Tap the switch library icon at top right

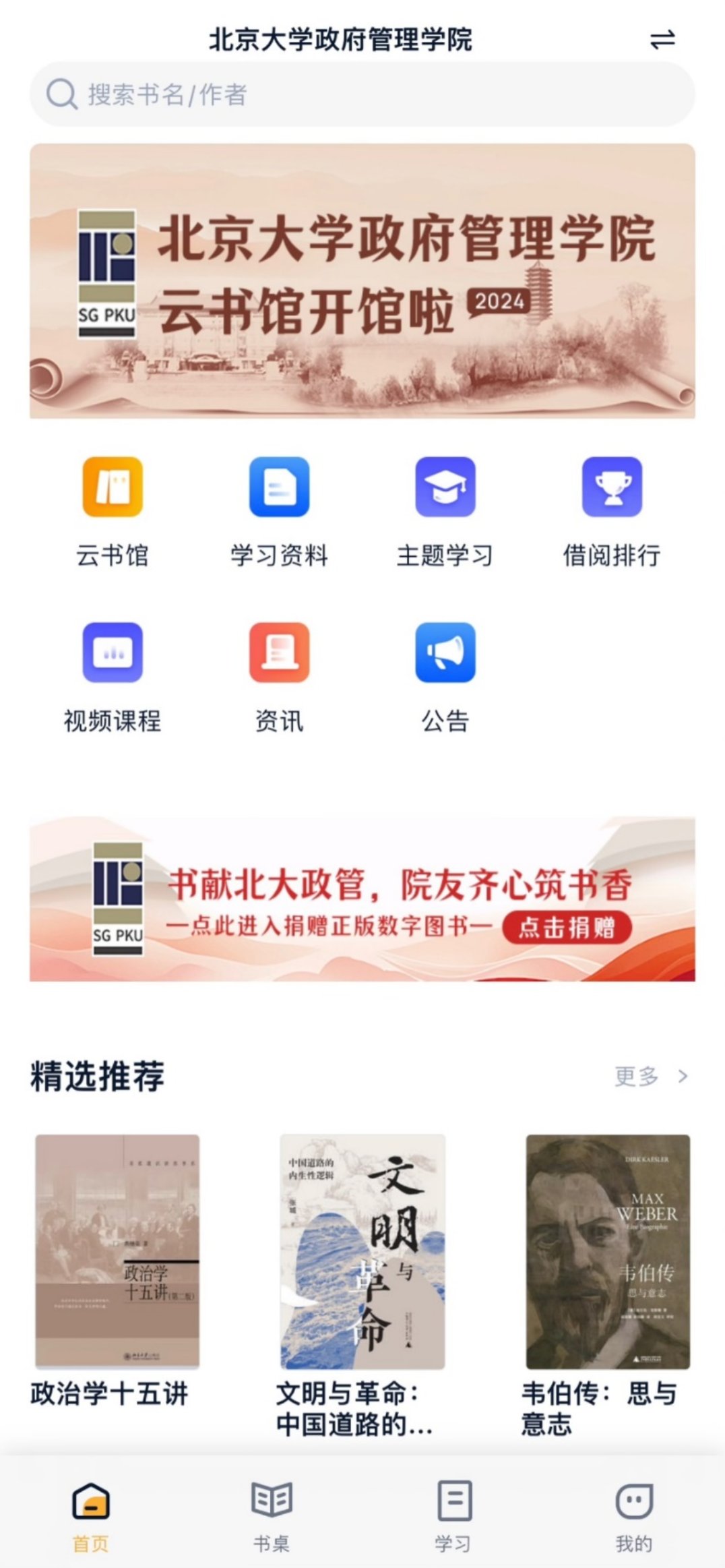point(662,40)
